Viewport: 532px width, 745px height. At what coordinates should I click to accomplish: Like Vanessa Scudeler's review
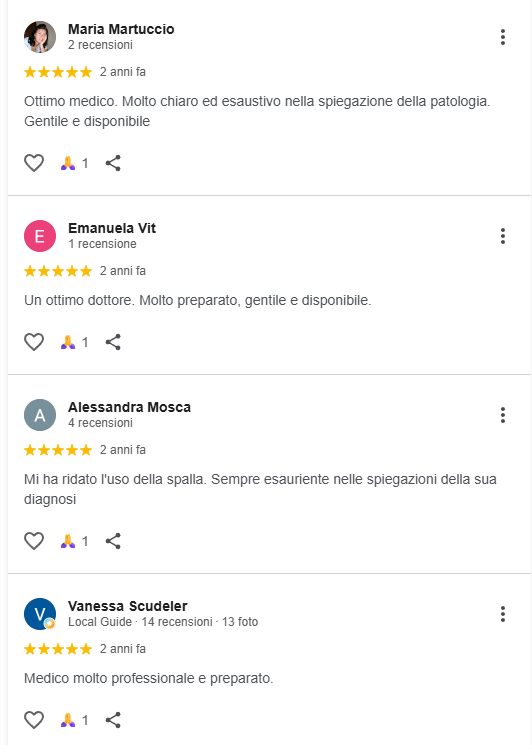34,720
